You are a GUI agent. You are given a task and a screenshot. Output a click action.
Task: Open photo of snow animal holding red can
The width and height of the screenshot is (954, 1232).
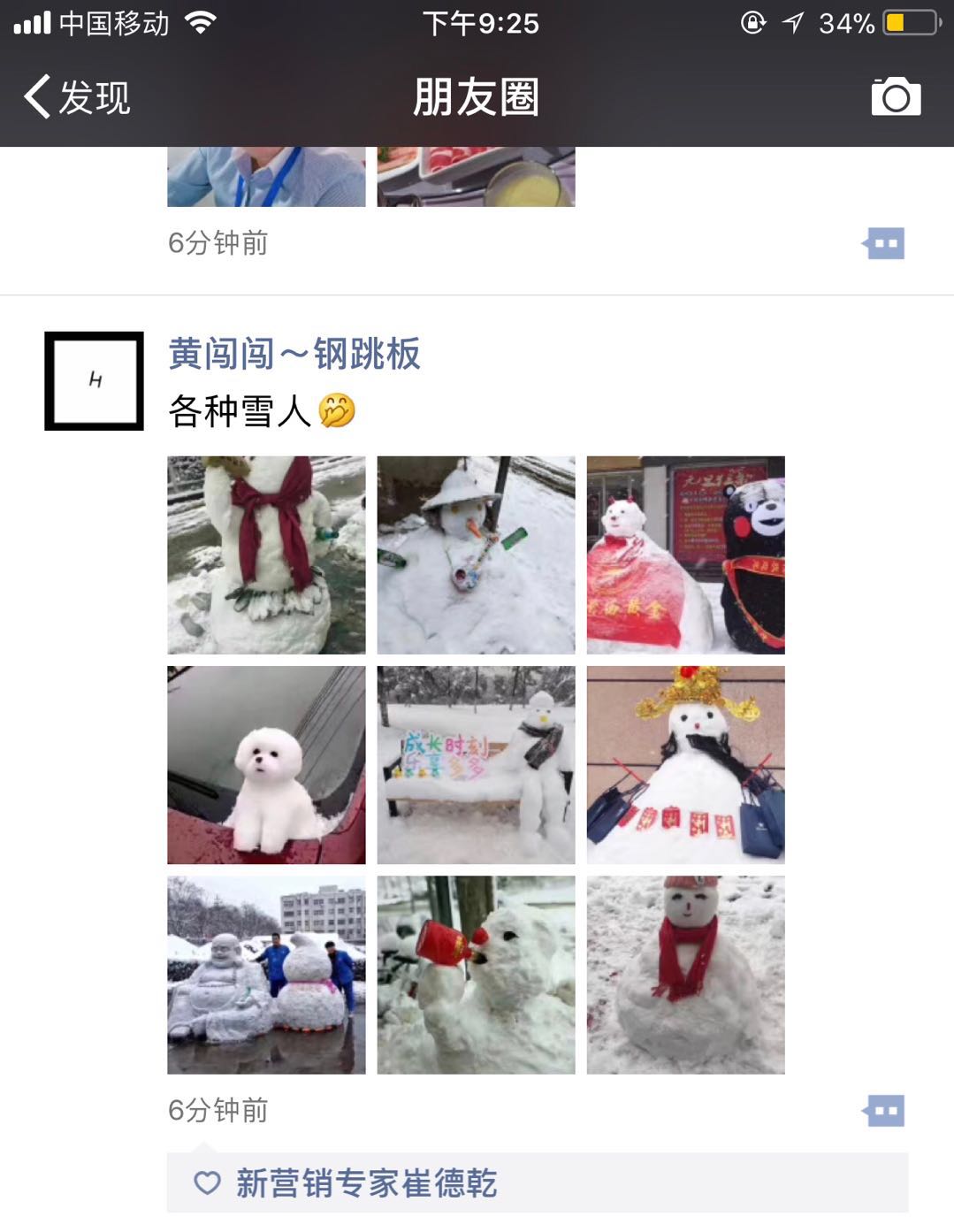click(x=476, y=975)
